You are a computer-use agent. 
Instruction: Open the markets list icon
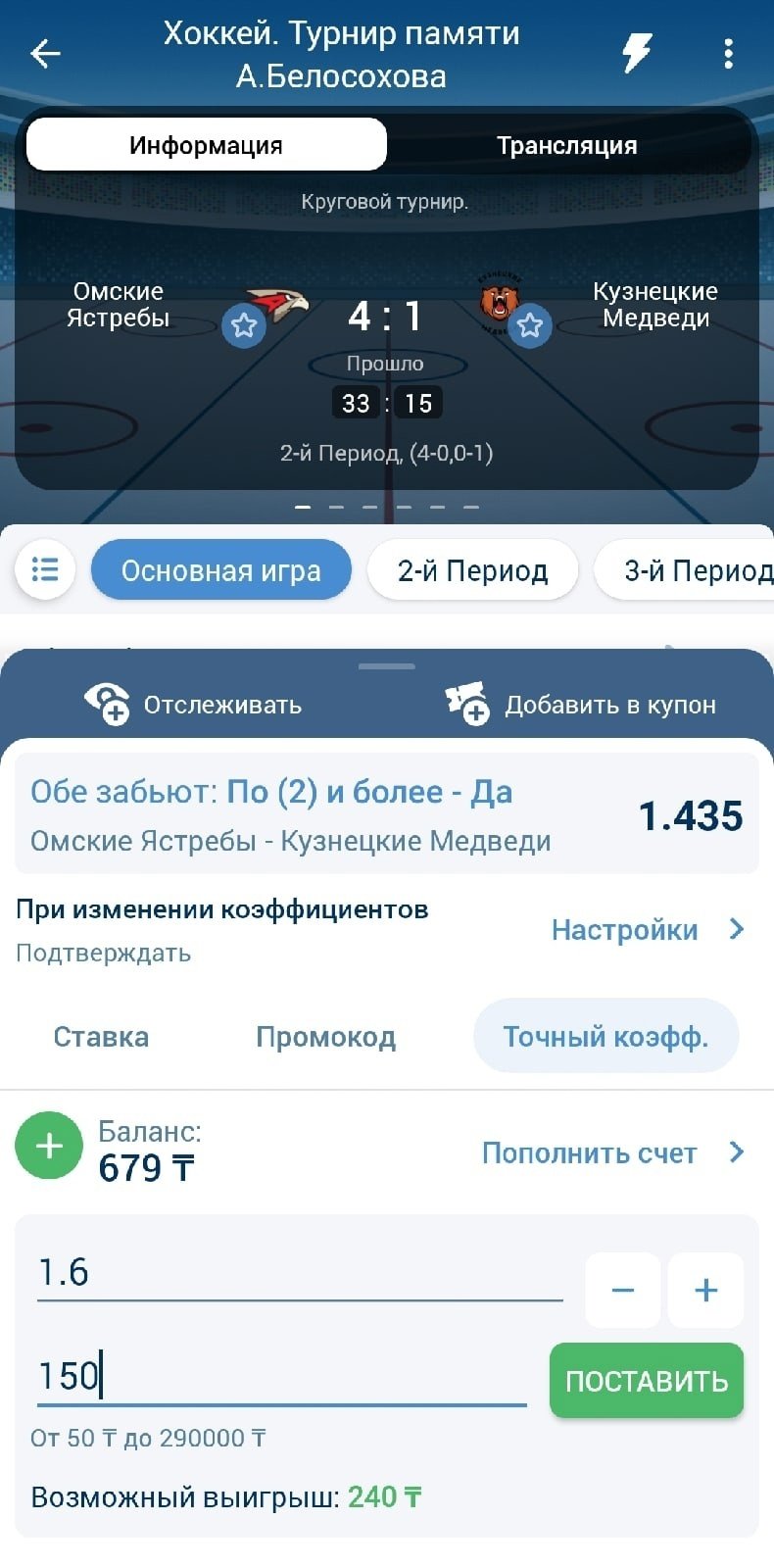45,569
